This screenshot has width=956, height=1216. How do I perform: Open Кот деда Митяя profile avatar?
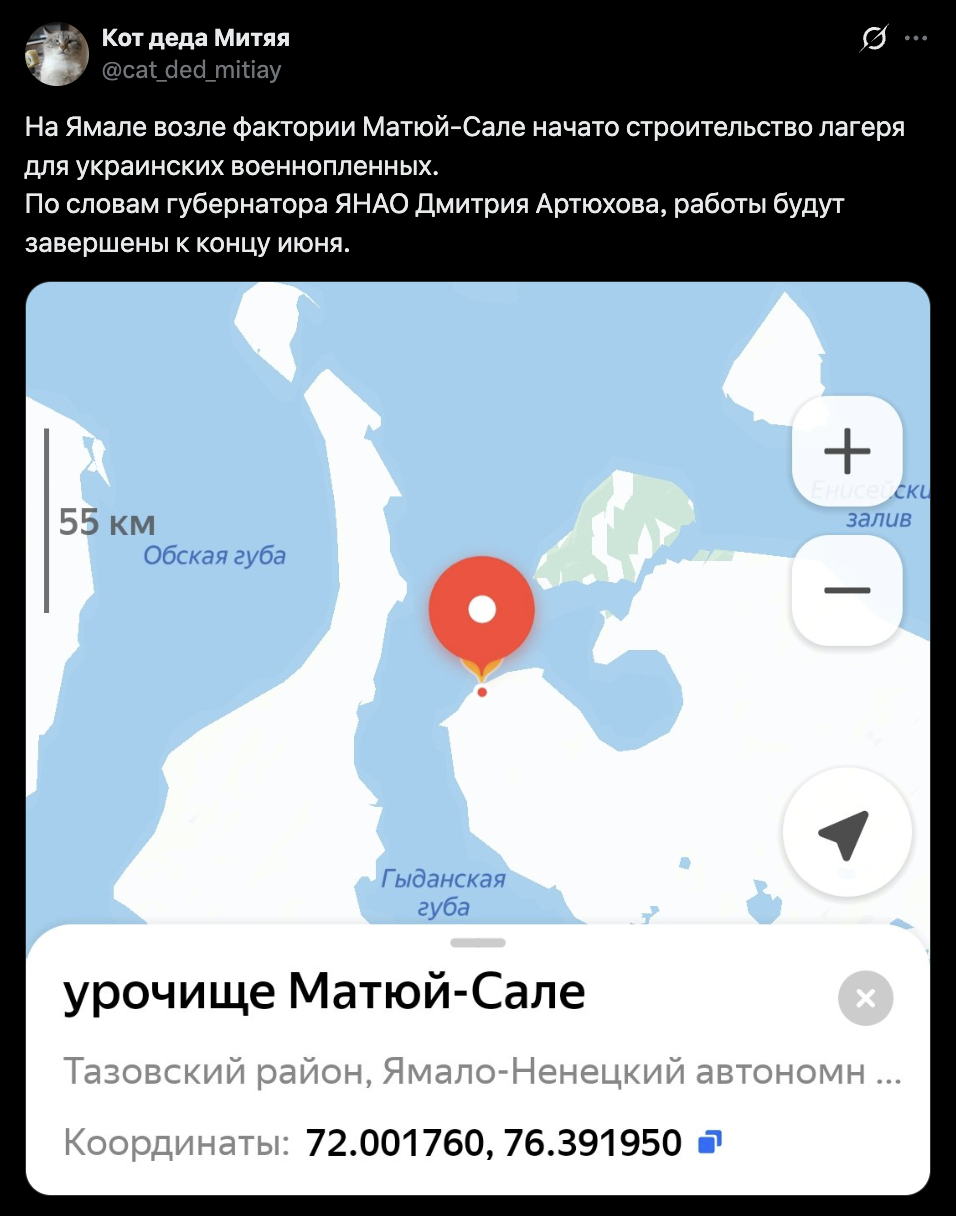(x=58, y=54)
